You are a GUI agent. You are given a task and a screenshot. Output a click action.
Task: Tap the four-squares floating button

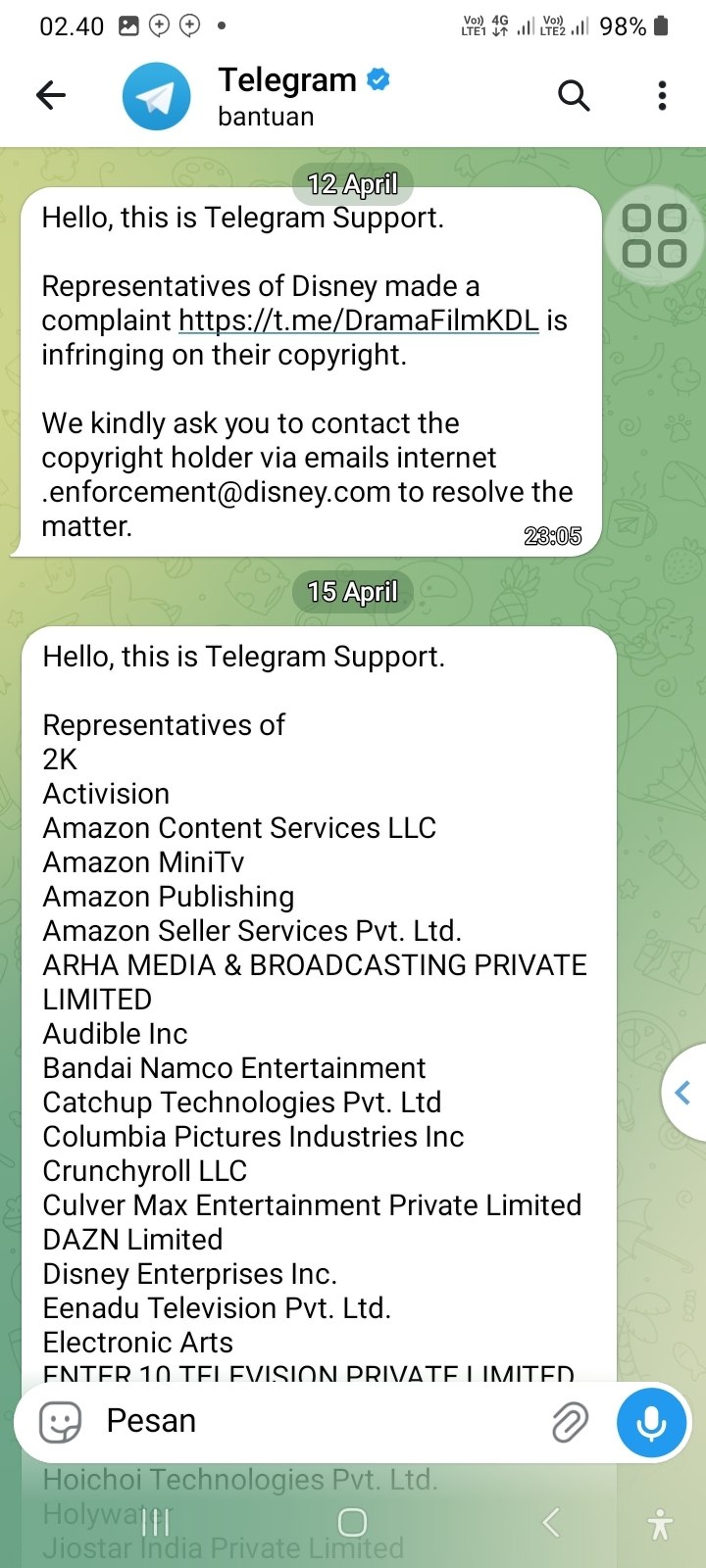(x=654, y=236)
